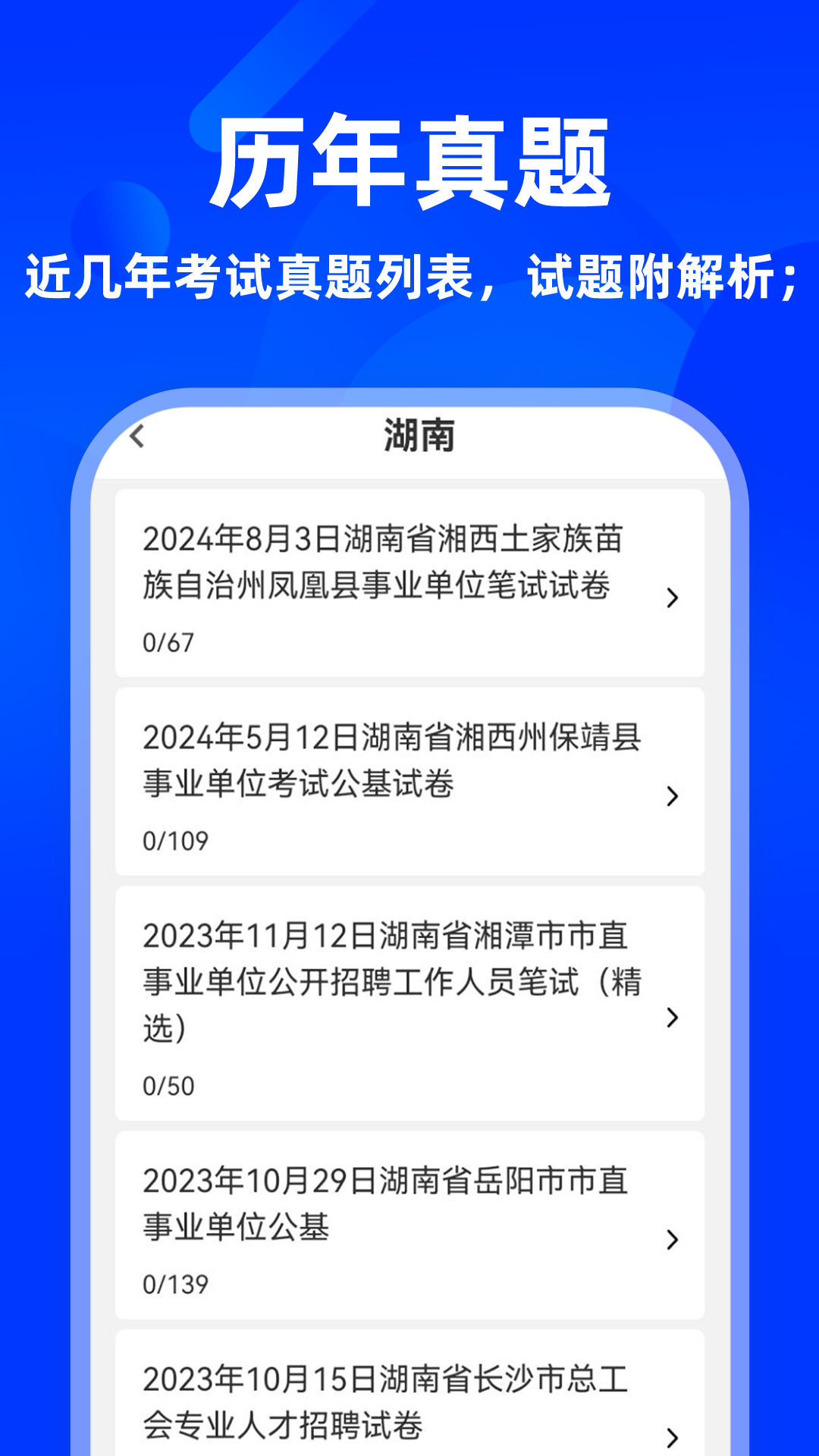819x1456 pixels.
Task: Tap the 历年真题 heading
Action: coord(409,163)
